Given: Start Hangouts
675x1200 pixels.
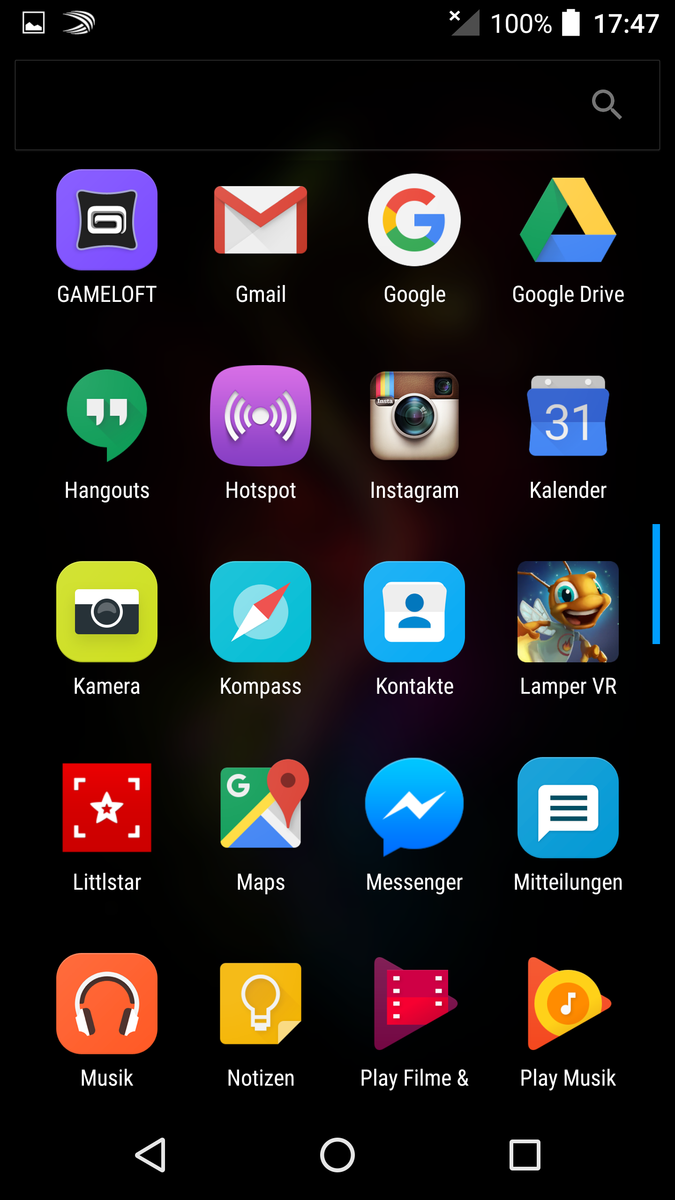Looking at the screenshot, I should tap(107, 416).
